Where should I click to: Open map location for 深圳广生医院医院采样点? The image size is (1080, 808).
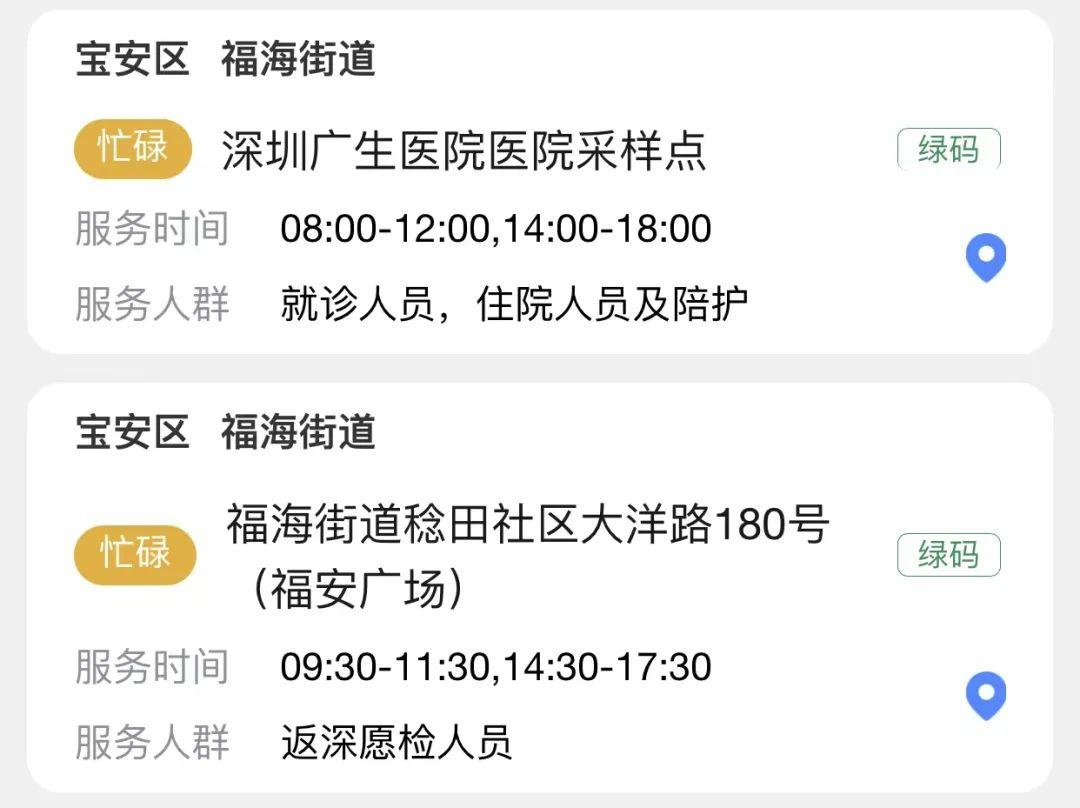click(x=985, y=257)
